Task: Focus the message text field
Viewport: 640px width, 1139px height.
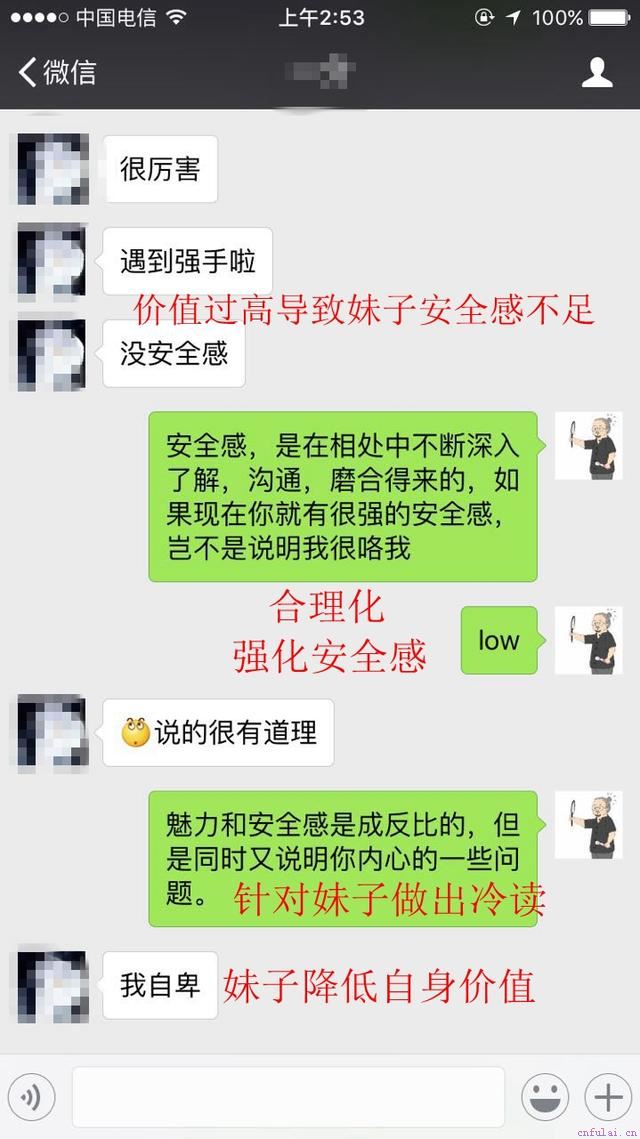Action: (x=288, y=1098)
